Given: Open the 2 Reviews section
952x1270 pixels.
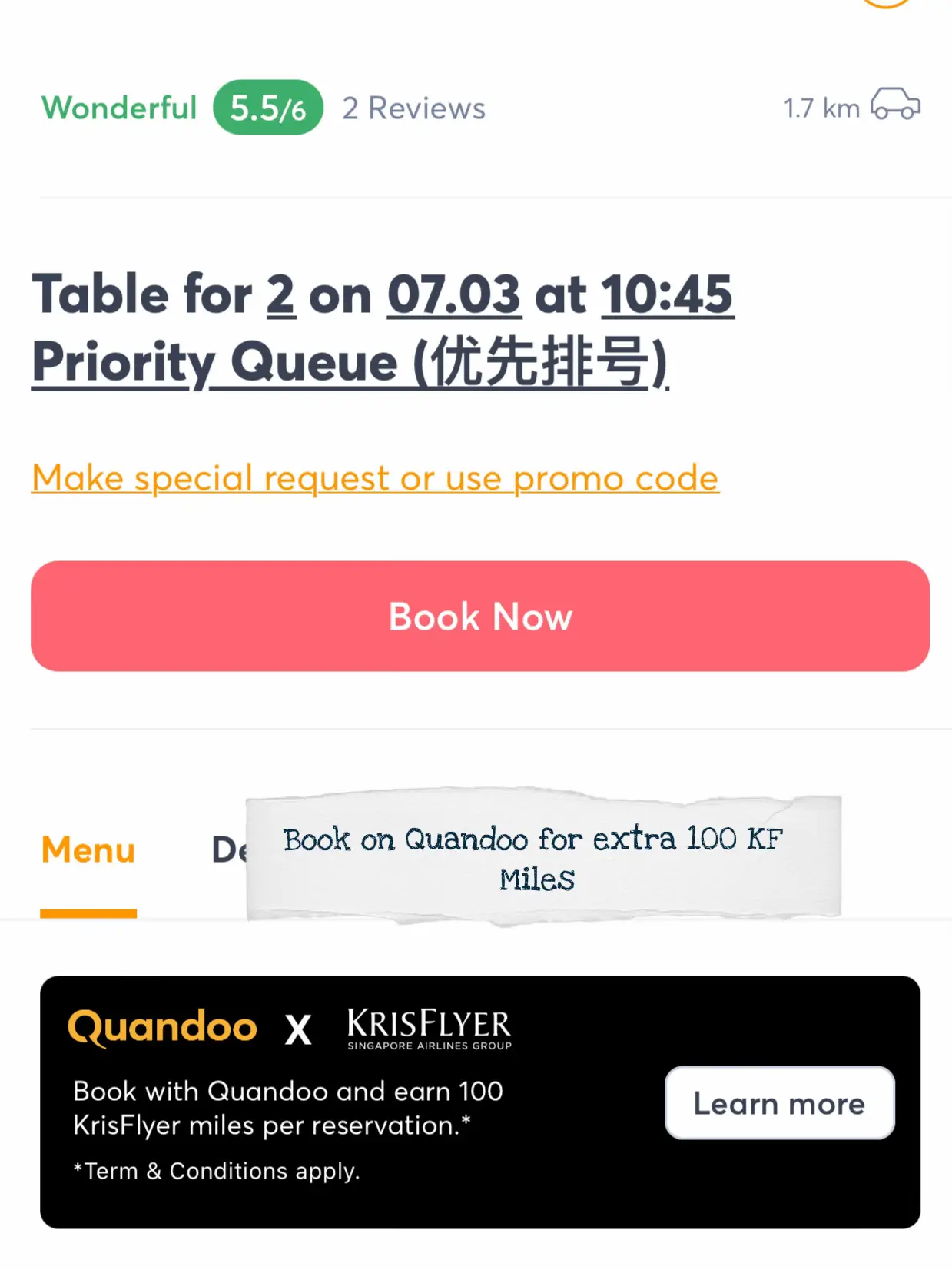Looking at the screenshot, I should point(413,108).
